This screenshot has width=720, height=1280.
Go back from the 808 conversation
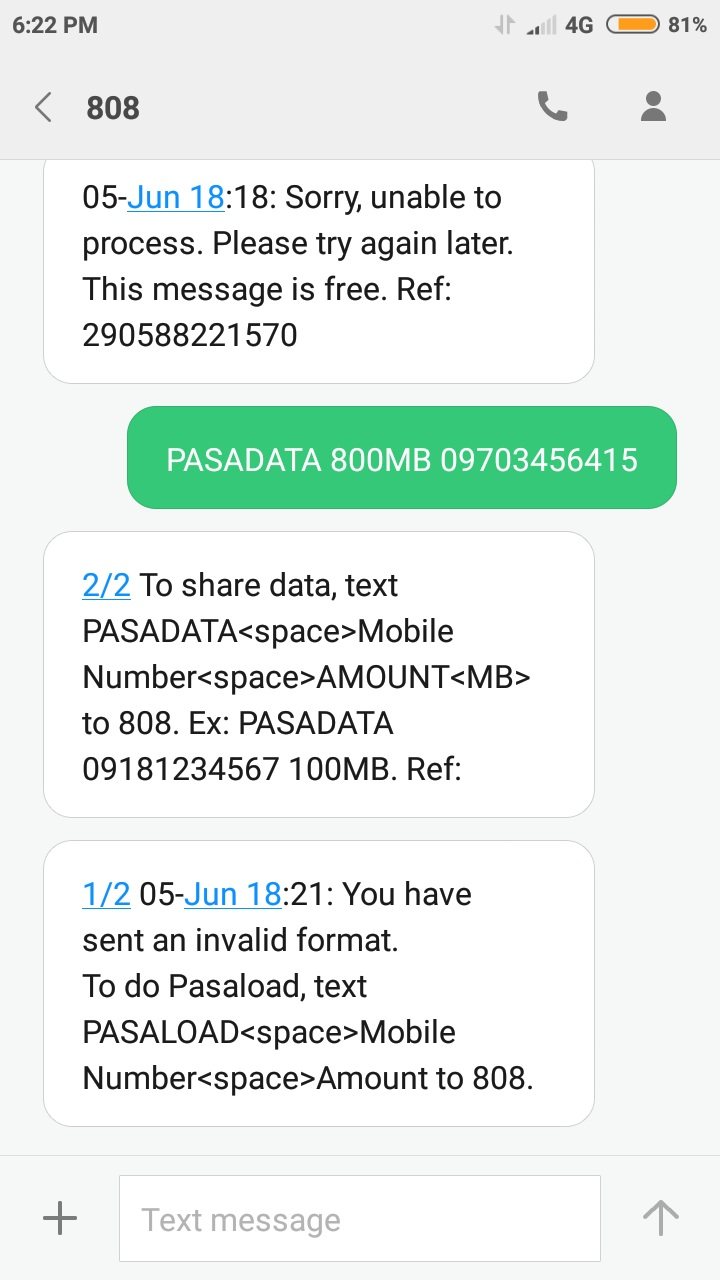(x=43, y=107)
